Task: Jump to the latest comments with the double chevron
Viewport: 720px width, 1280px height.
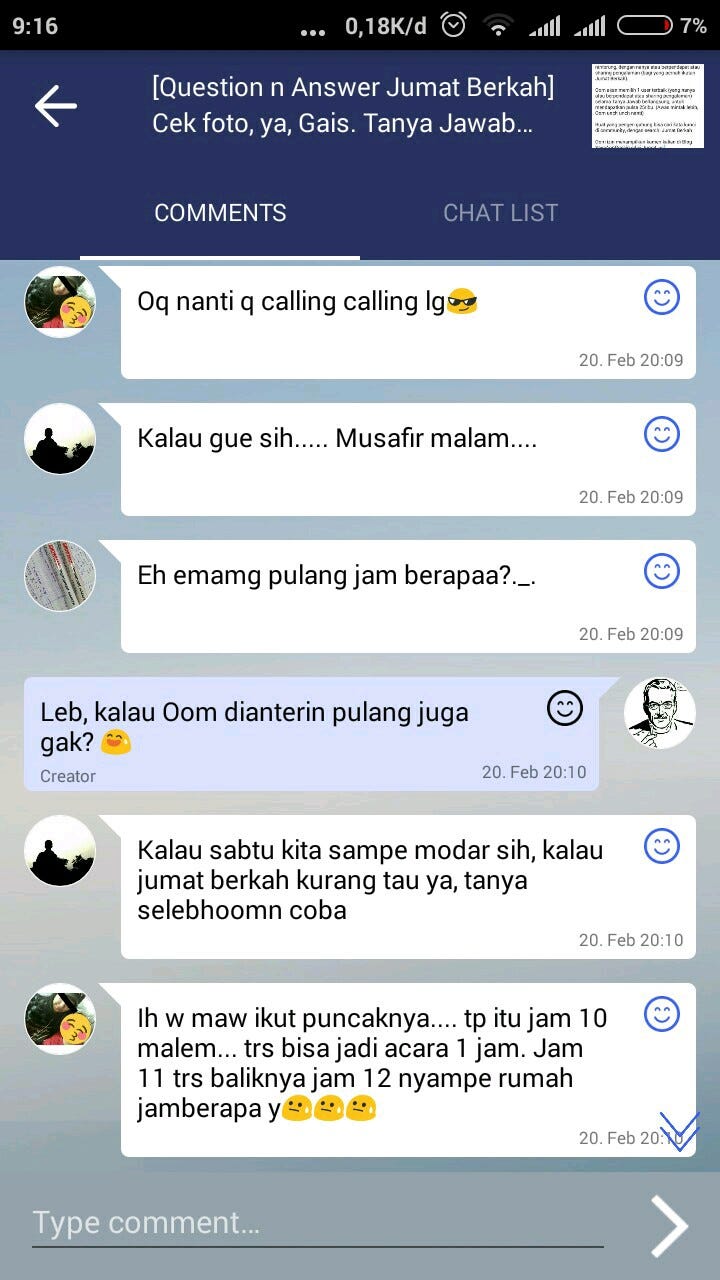Action: pyautogui.click(x=679, y=1131)
